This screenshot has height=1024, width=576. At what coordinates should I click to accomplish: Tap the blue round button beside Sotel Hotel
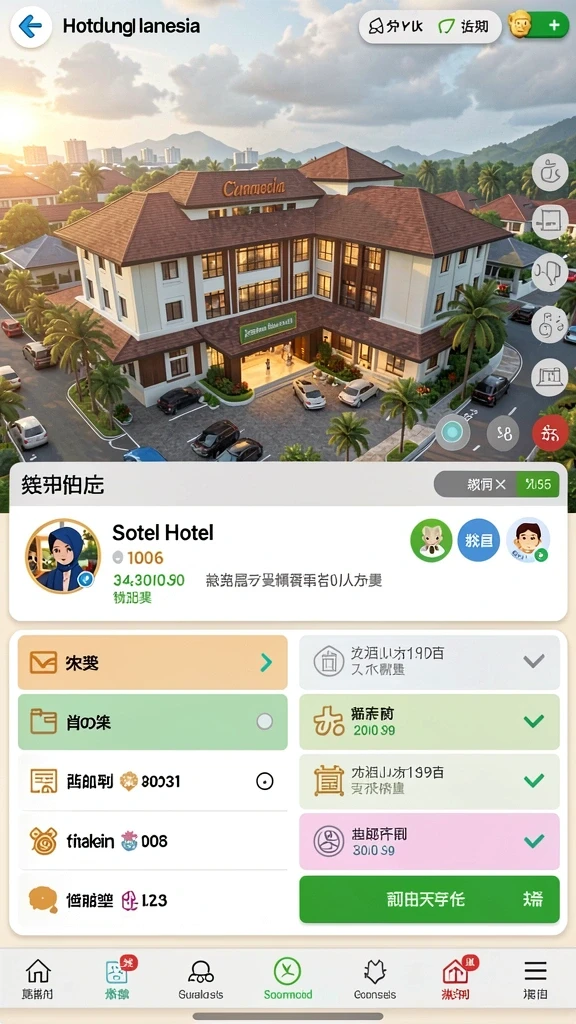point(479,540)
